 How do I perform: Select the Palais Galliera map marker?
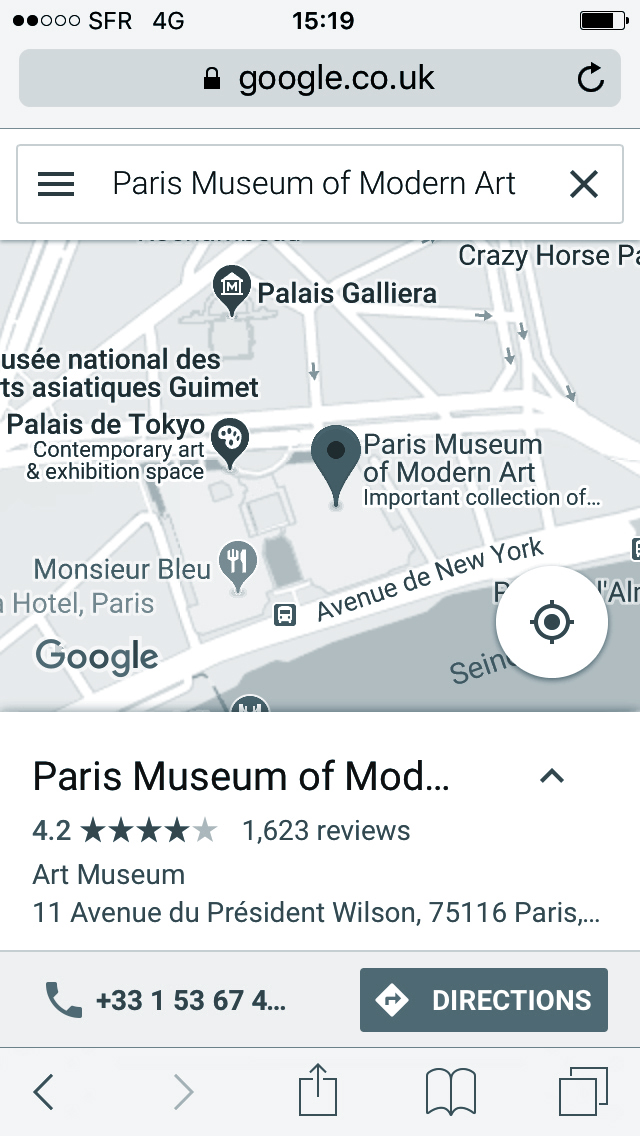click(232, 289)
